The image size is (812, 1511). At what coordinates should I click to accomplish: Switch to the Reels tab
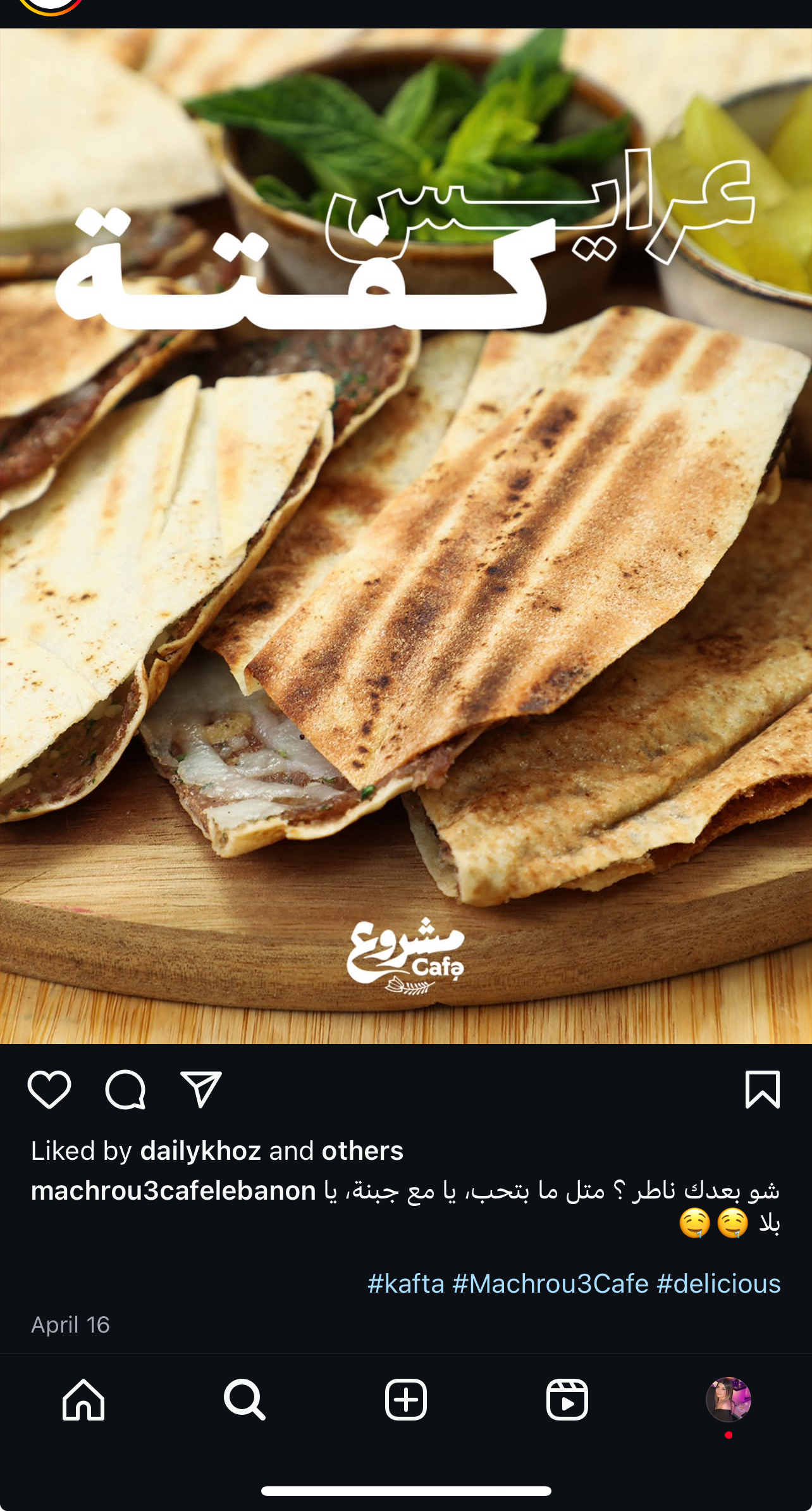click(x=567, y=1400)
